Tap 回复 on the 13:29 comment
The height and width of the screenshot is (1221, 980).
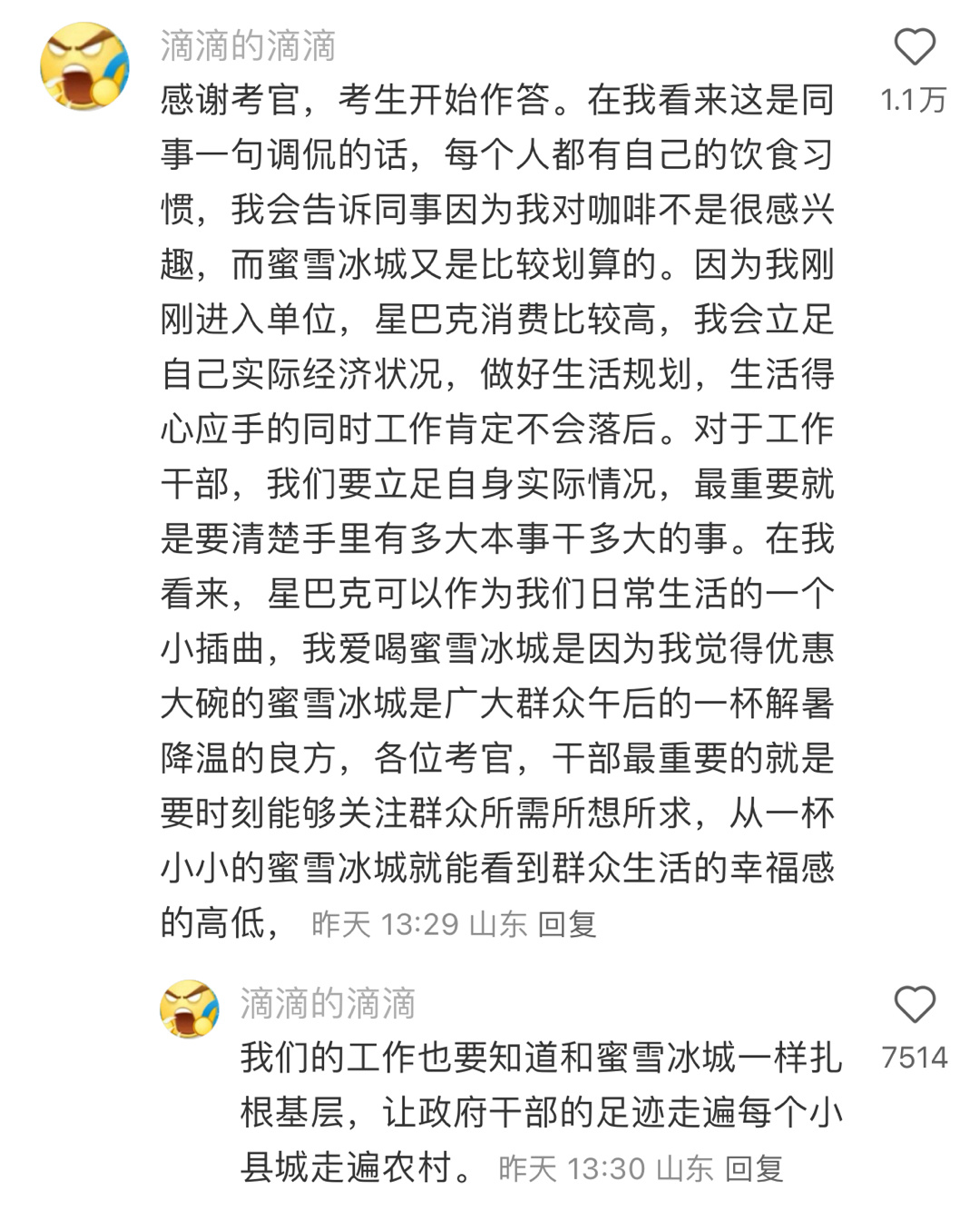click(567, 924)
